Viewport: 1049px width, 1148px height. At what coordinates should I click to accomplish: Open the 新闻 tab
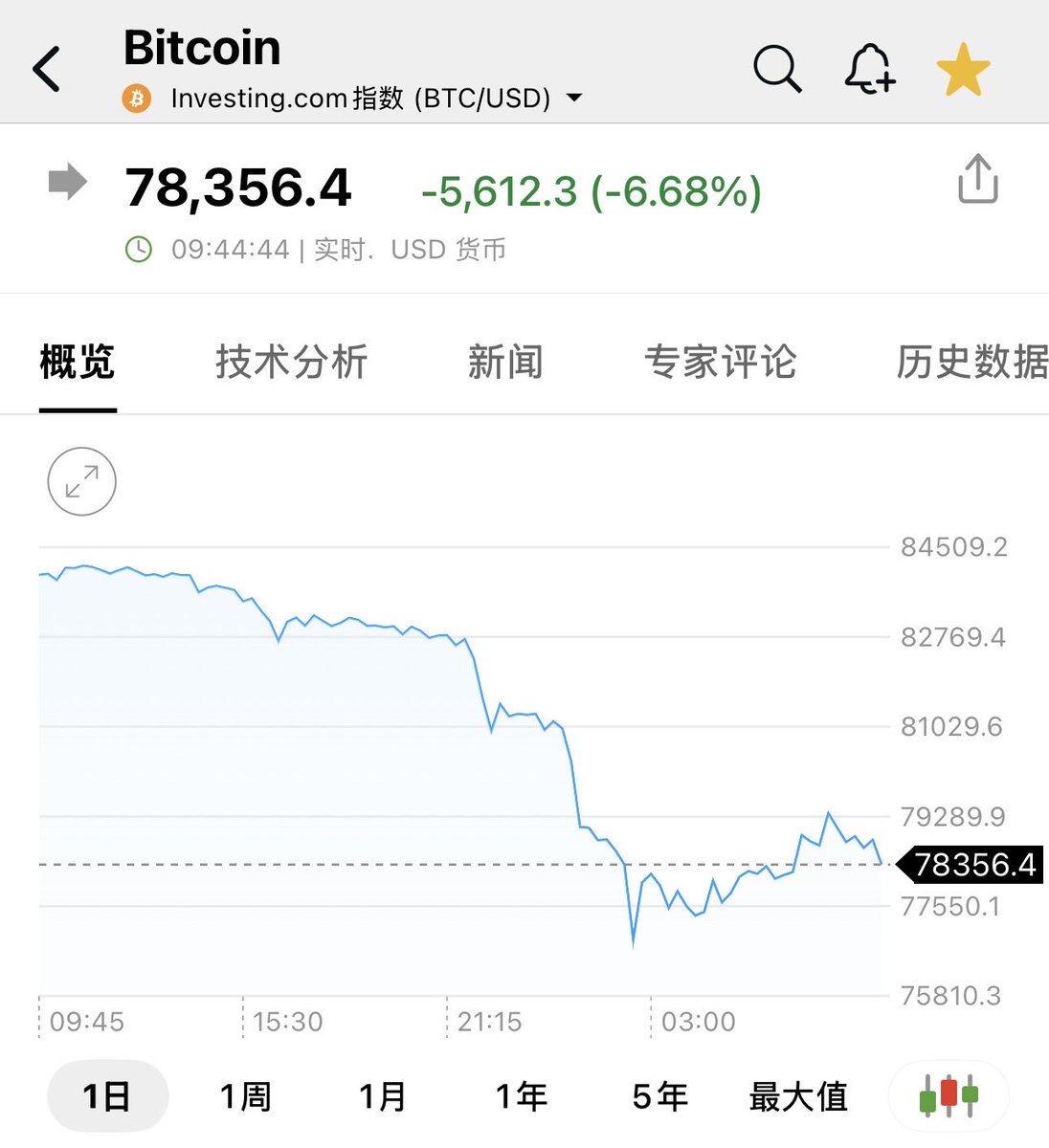click(505, 363)
